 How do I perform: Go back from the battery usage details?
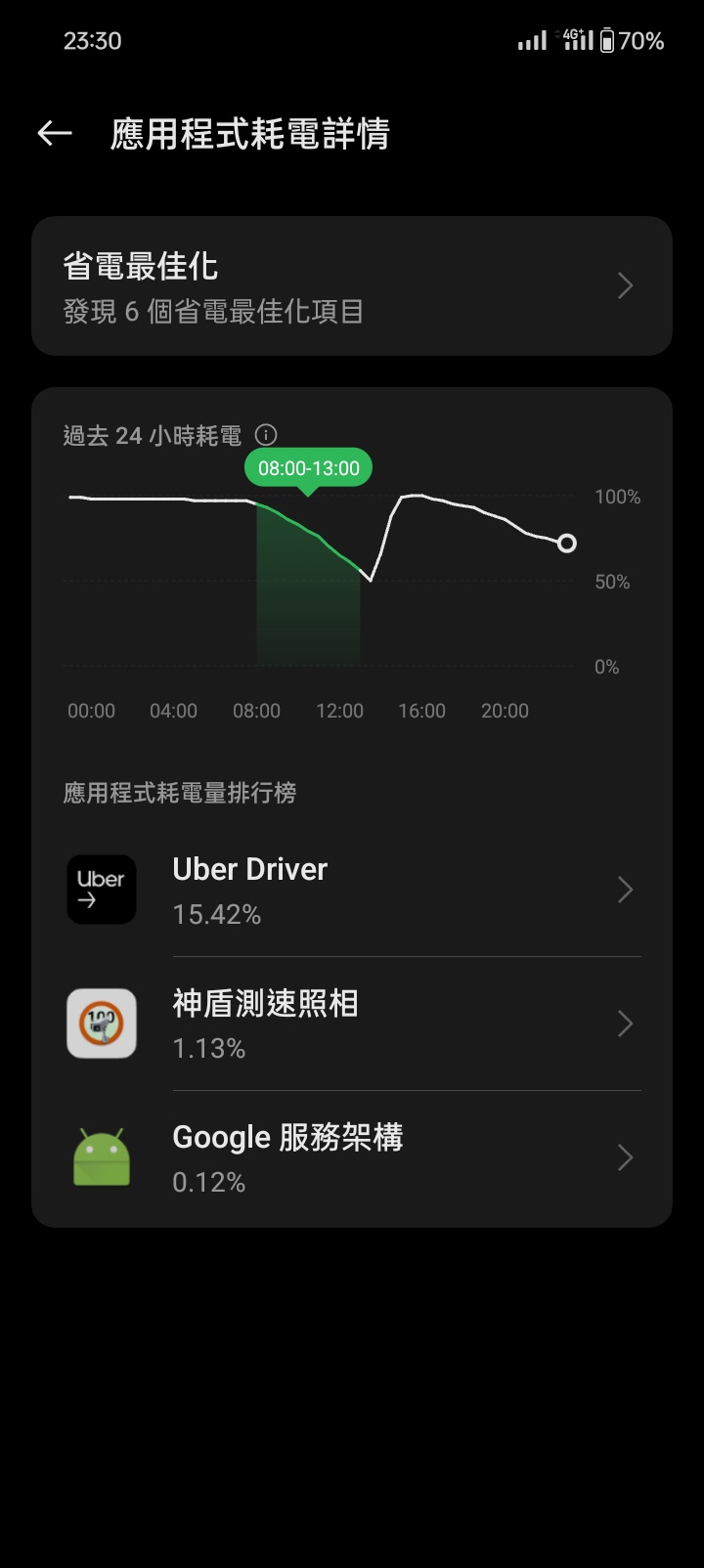[55, 134]
